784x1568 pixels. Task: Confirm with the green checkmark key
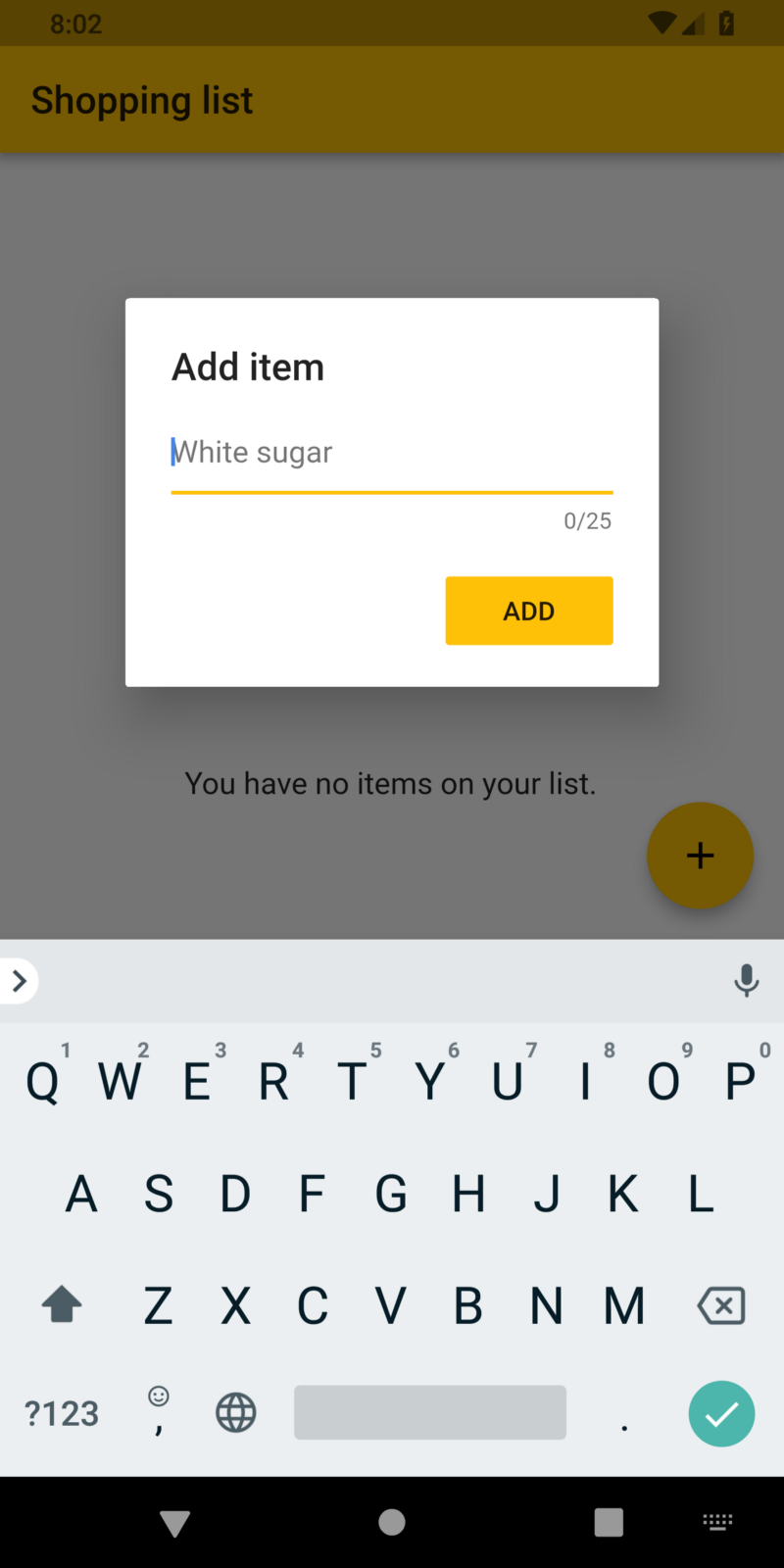[x=721, y=1413]
